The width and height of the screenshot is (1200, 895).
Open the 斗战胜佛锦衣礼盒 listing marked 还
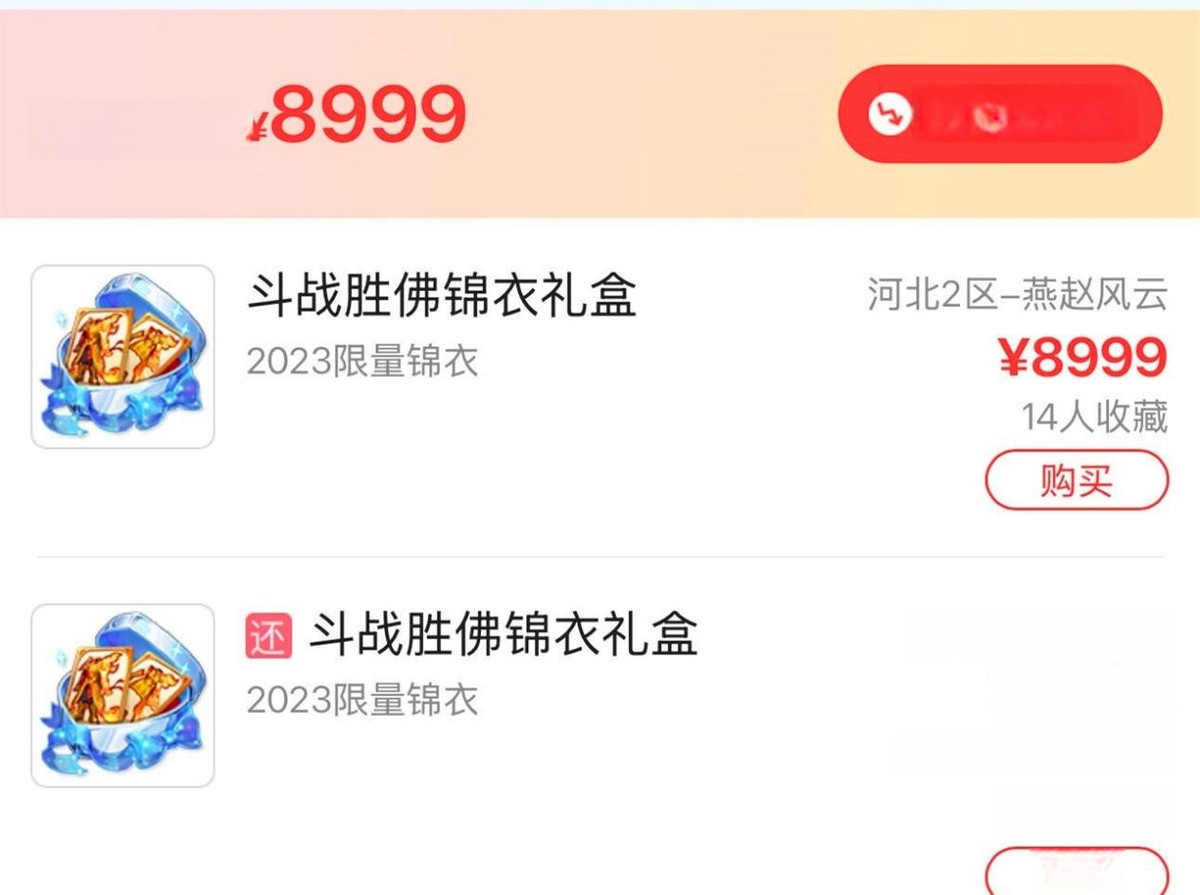coord(500,635)
